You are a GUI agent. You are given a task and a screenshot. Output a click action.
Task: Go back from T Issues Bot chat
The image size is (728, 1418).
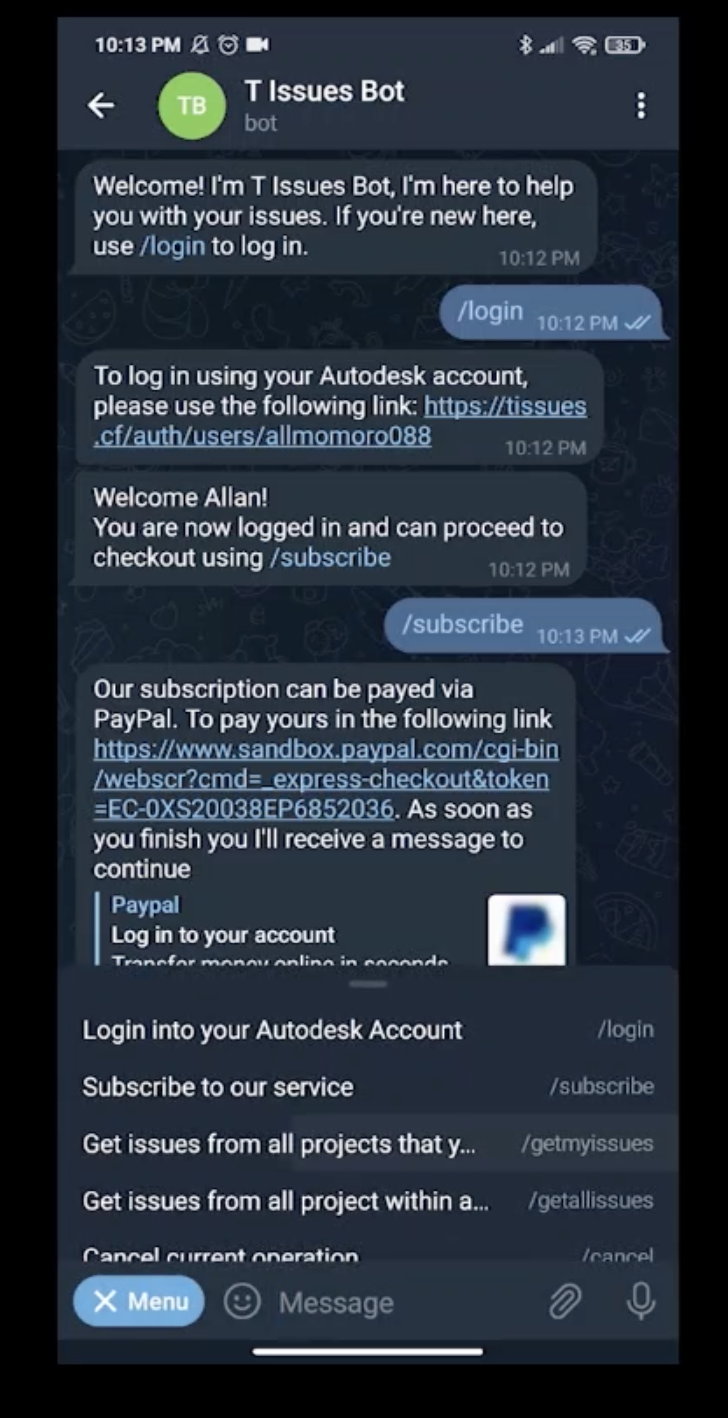tap(101, 105)
